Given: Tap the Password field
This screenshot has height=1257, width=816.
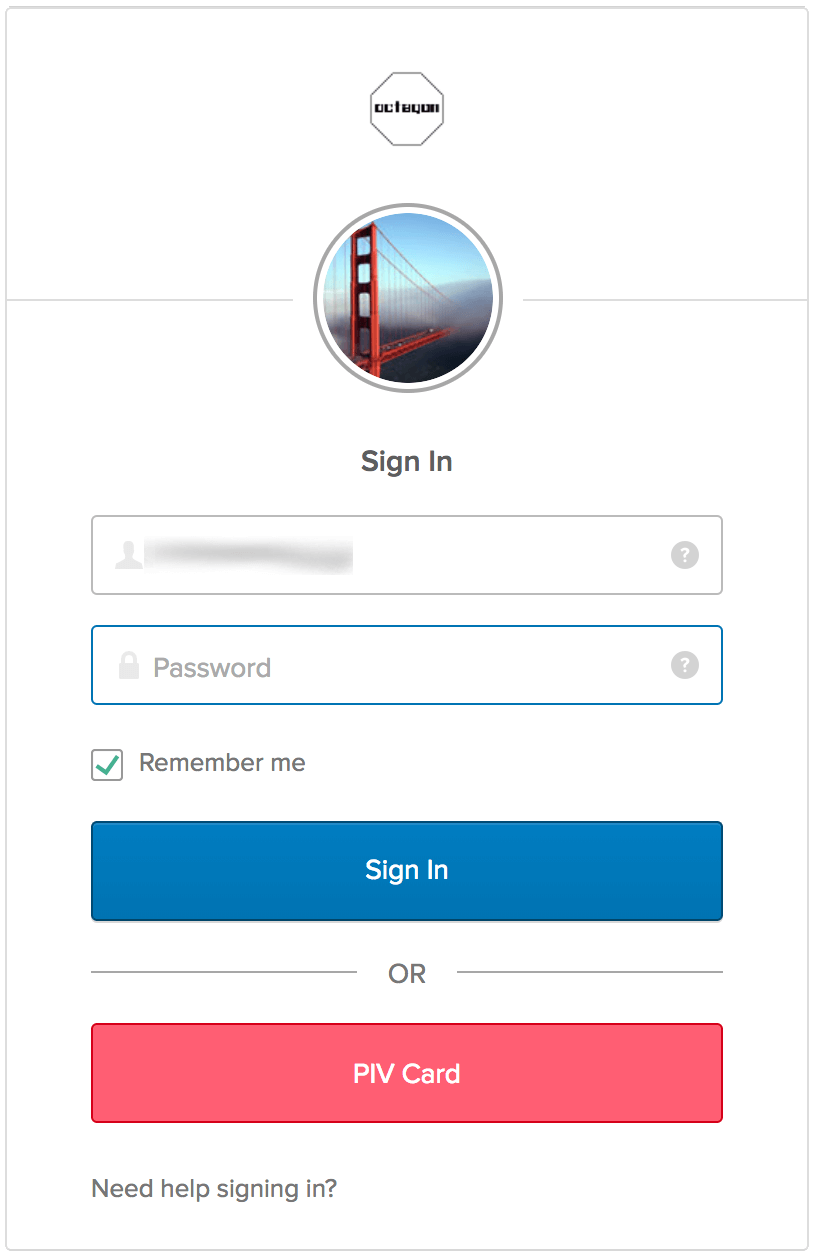Looking at the screenshot, I should [x=400, y=666].
